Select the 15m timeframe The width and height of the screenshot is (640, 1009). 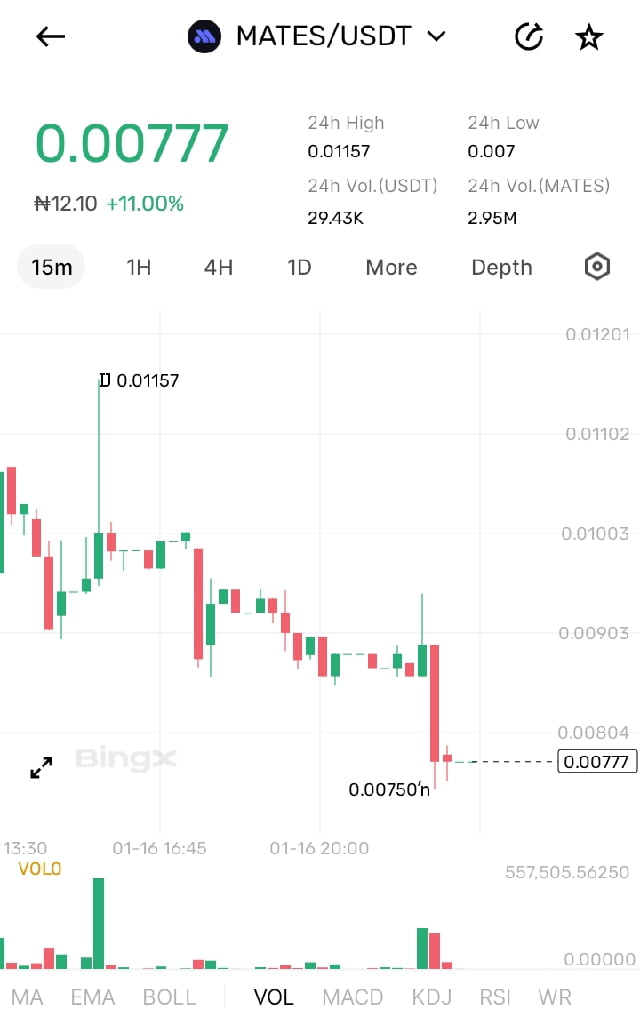(51, 267)
